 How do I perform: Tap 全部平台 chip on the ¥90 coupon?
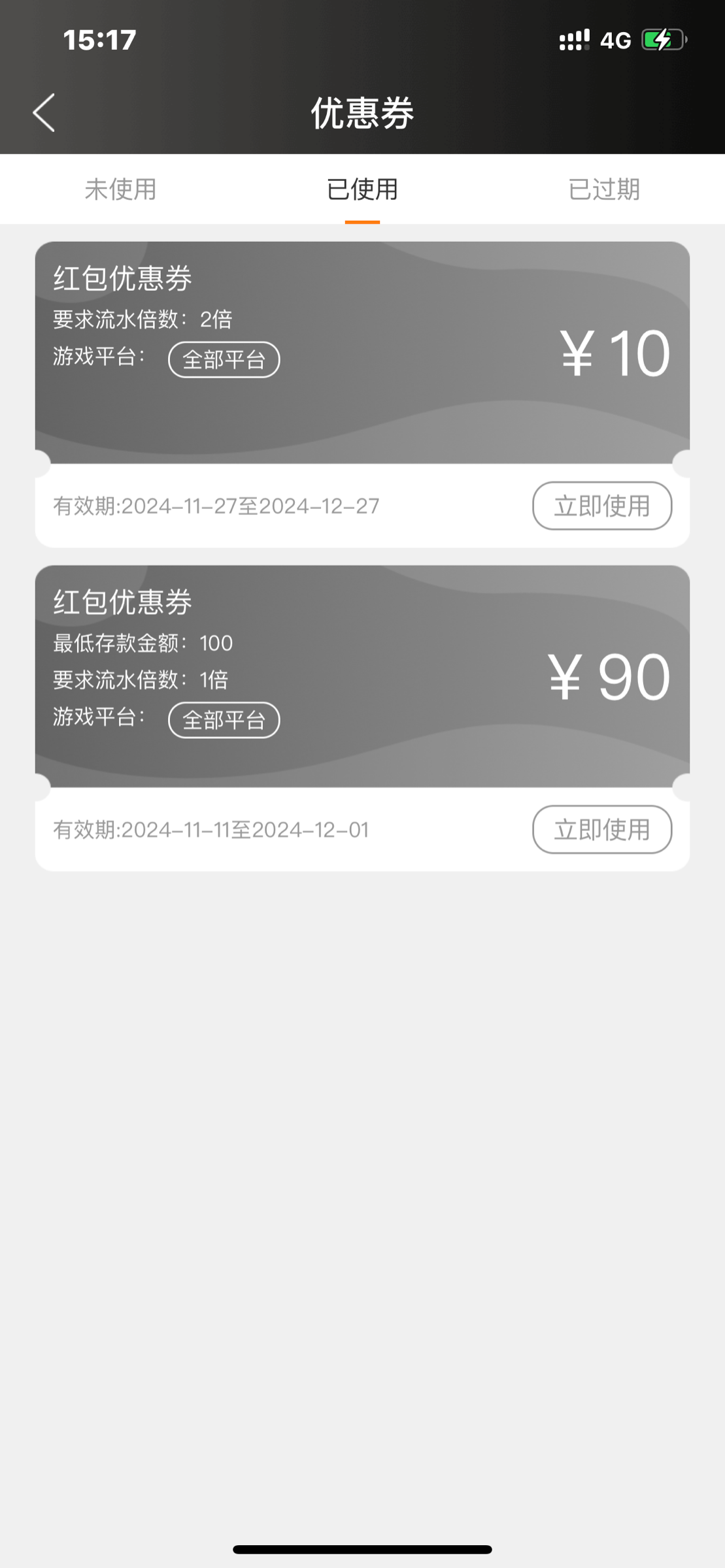224,720
